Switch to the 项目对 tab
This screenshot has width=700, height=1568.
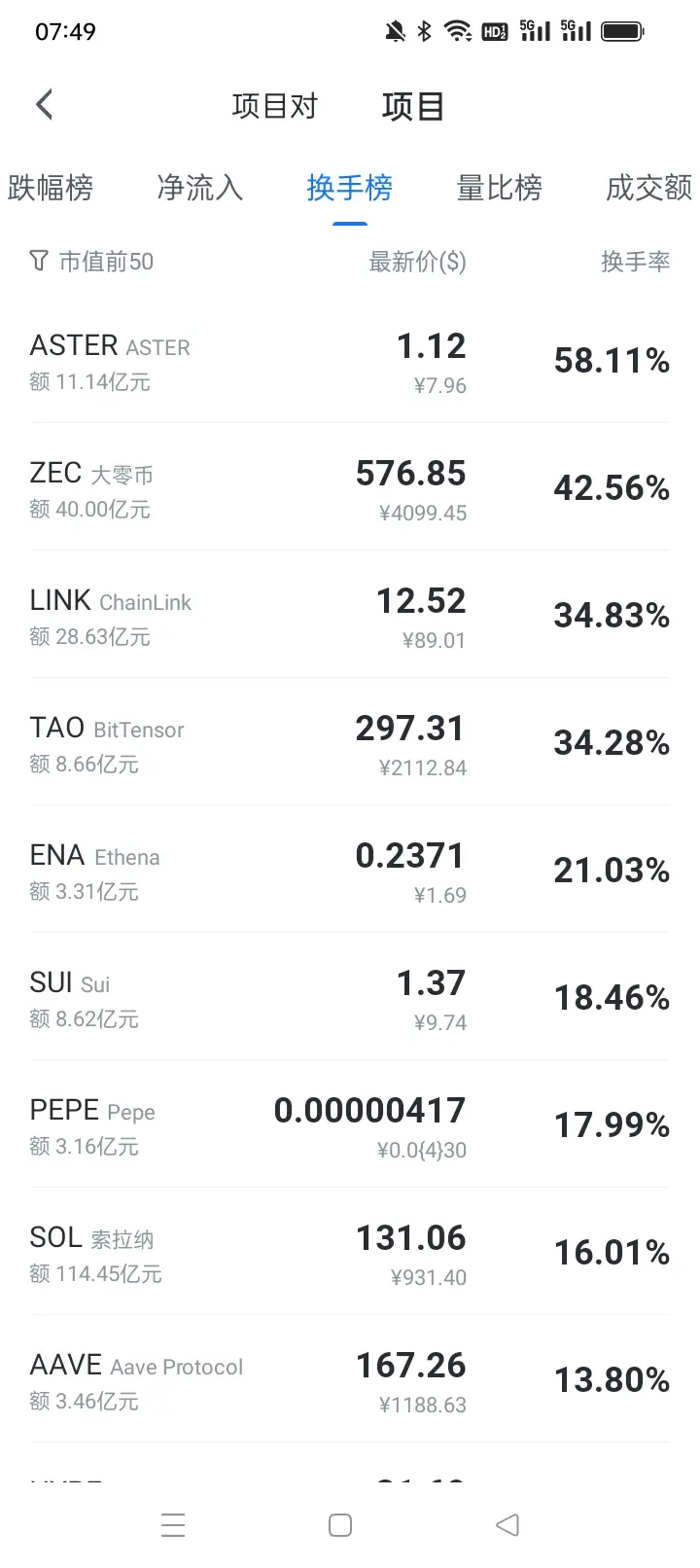coord(275,106)
